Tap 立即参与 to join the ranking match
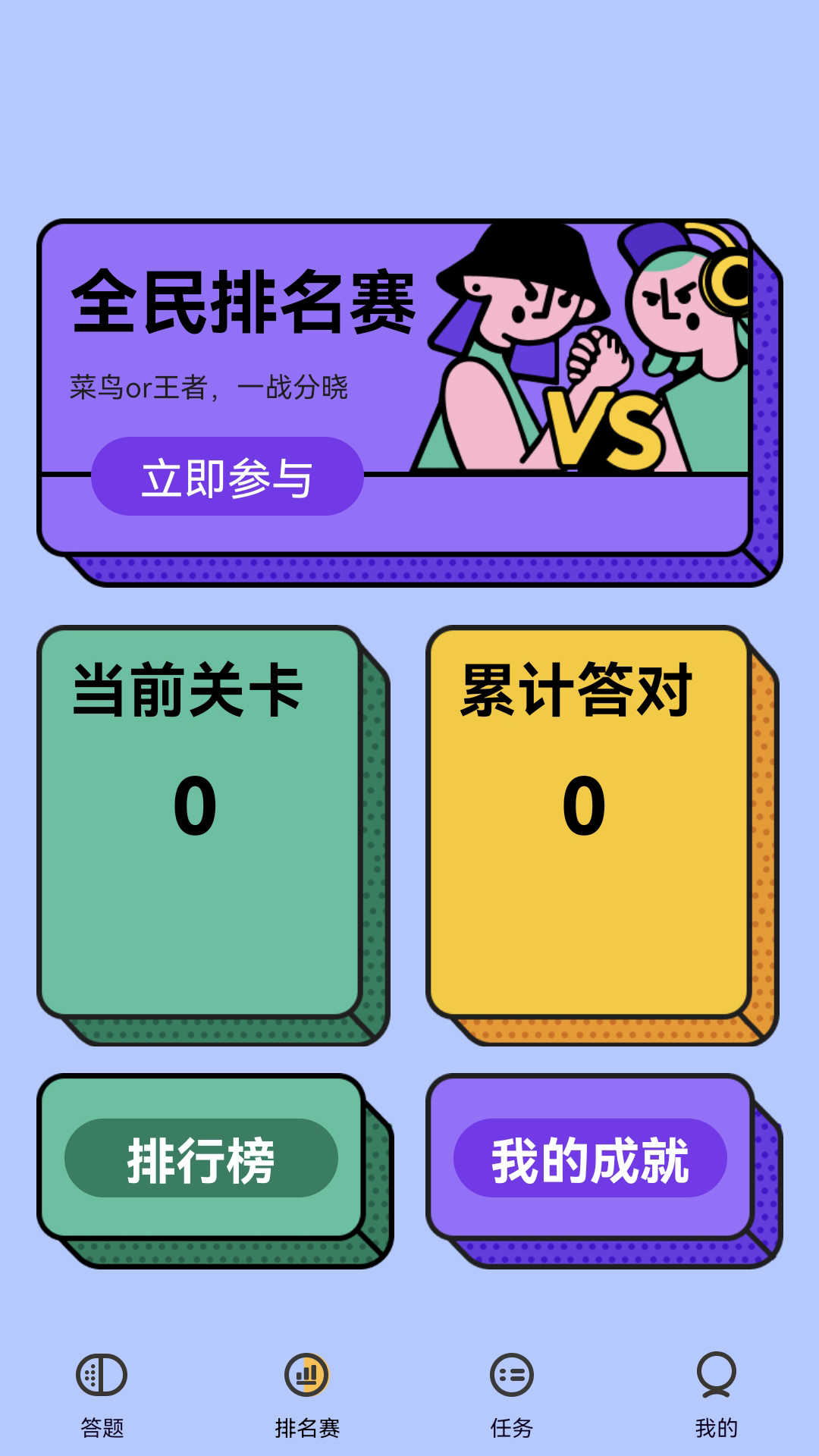819x1456 pixels. coord(227,477)
